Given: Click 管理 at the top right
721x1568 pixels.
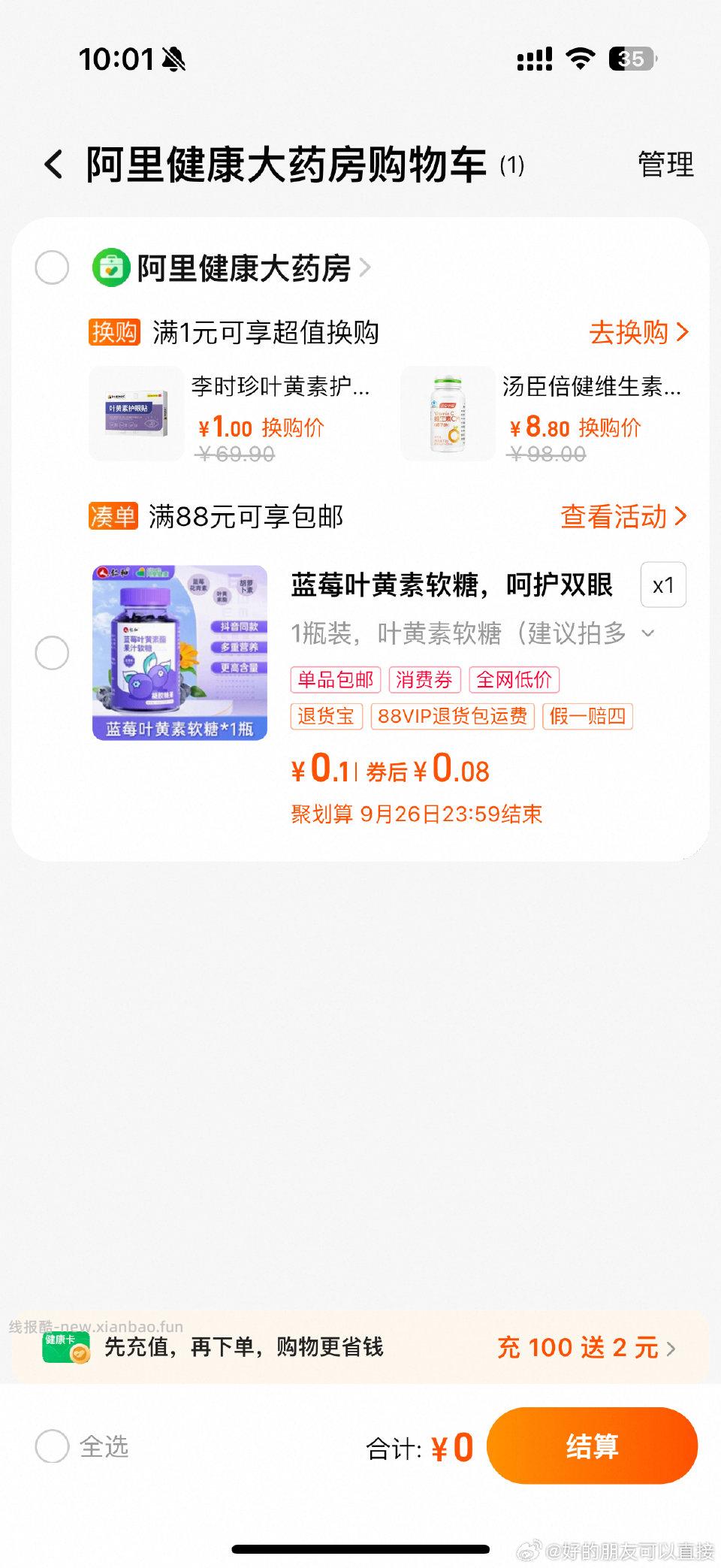Looking at the screenshot, I should pyautogui.click(x=664, y=164).
